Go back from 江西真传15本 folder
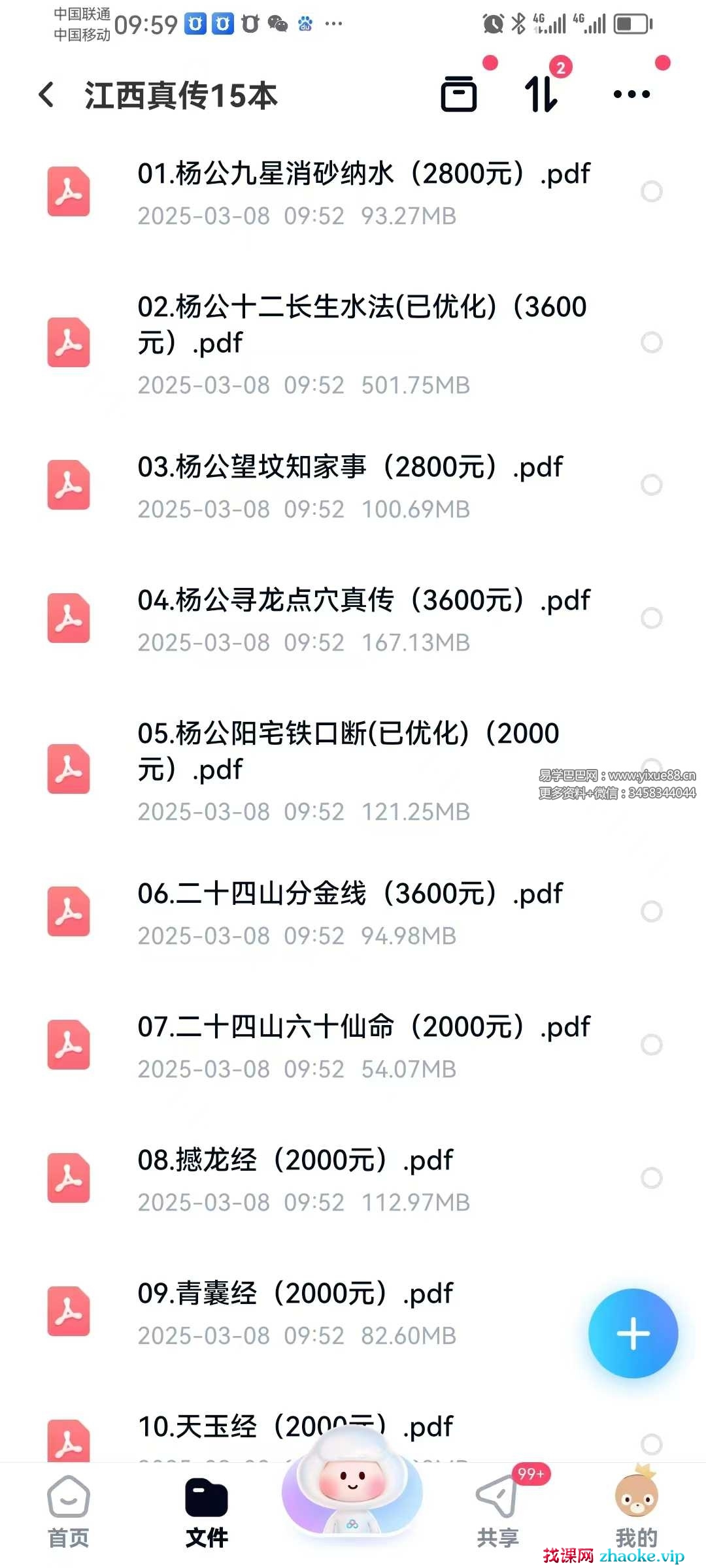The height and width of the screenshot is (1568, 706). 46,95
